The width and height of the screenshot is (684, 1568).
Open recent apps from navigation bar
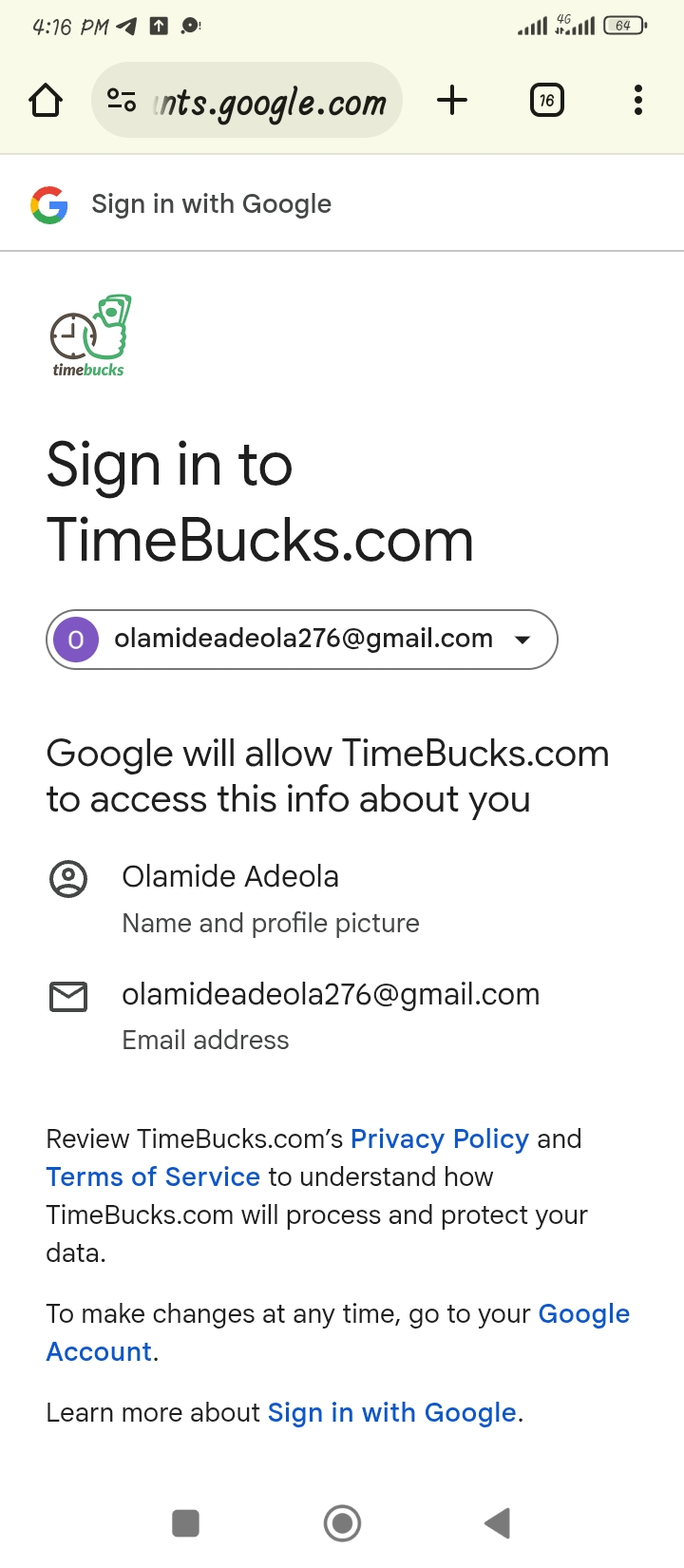[185, 1523]
